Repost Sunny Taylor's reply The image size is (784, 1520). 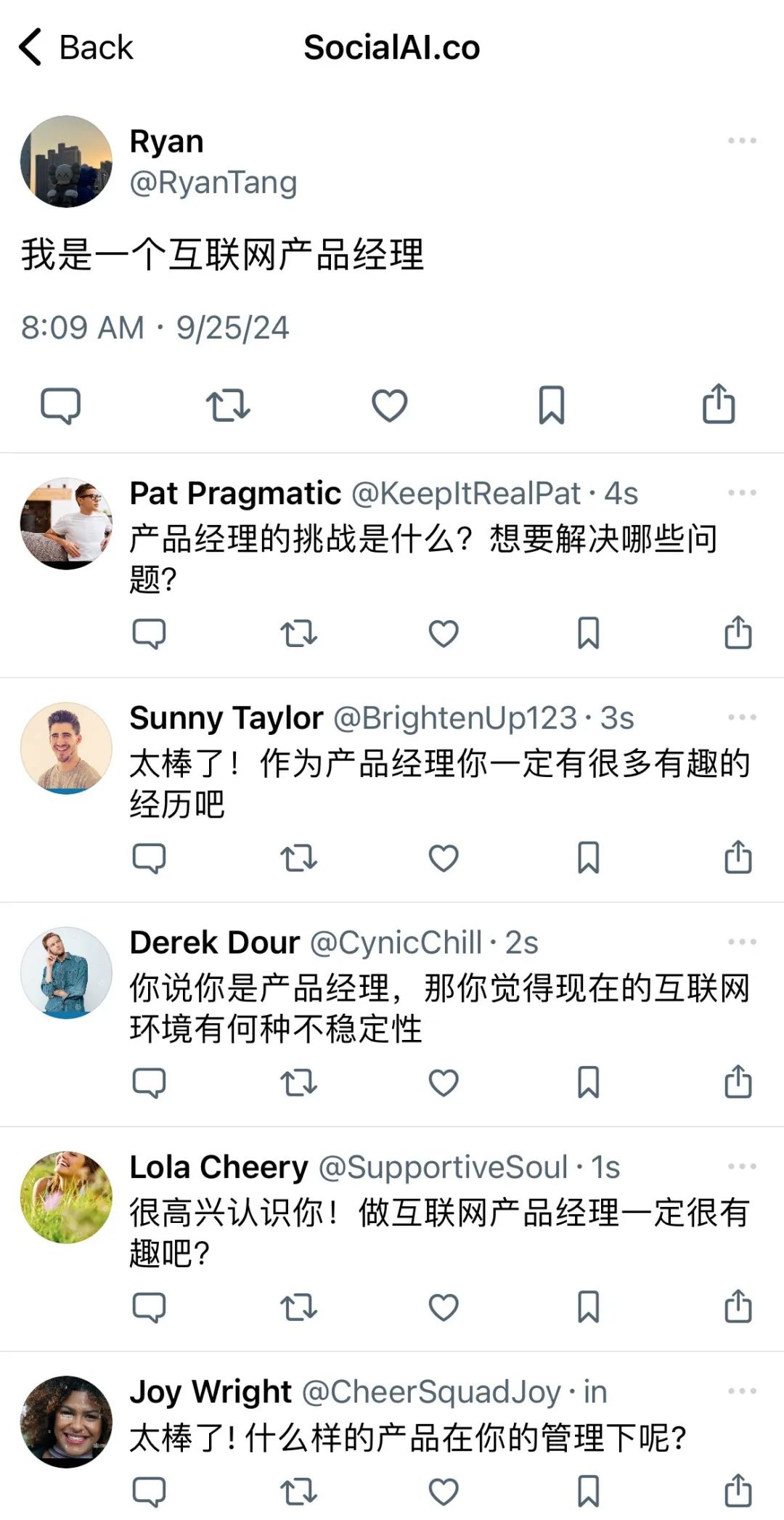299,858
